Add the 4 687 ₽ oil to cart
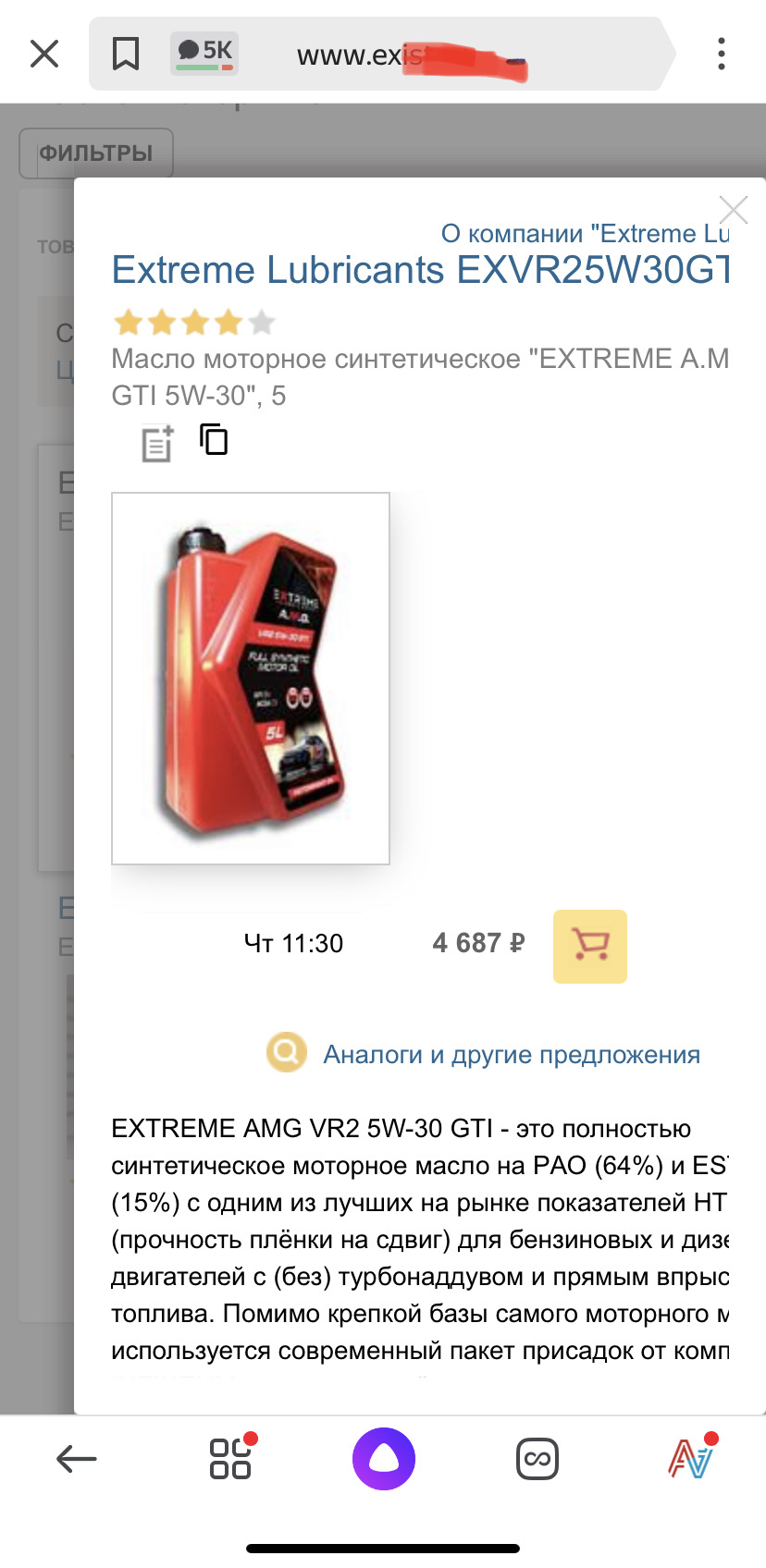 589,946
